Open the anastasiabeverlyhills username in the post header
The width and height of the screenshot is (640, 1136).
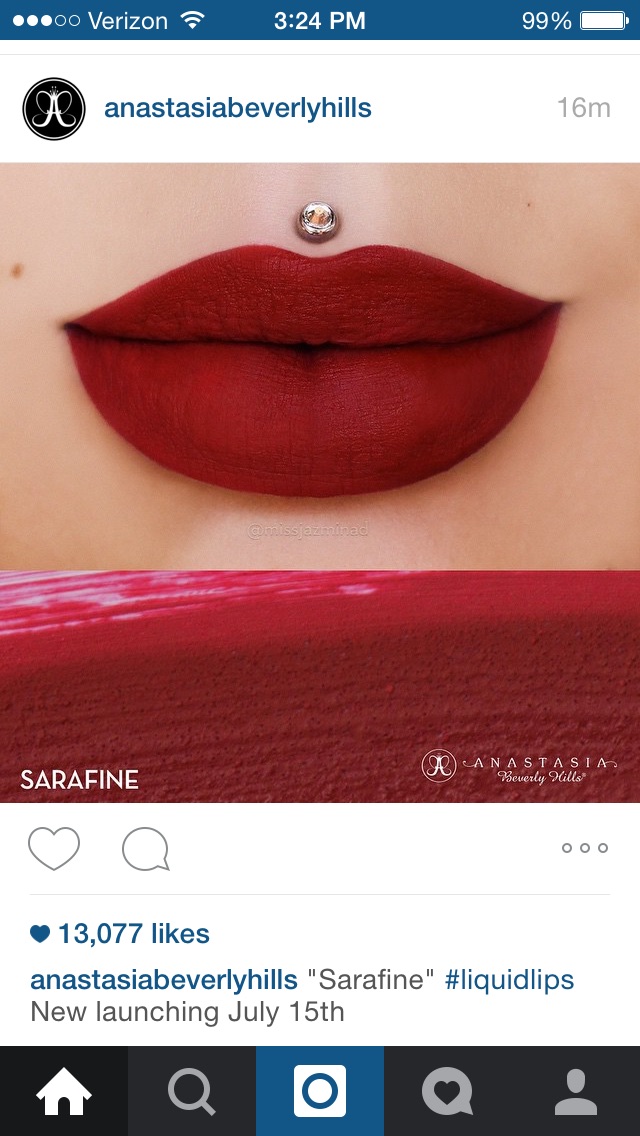(238, 108)
